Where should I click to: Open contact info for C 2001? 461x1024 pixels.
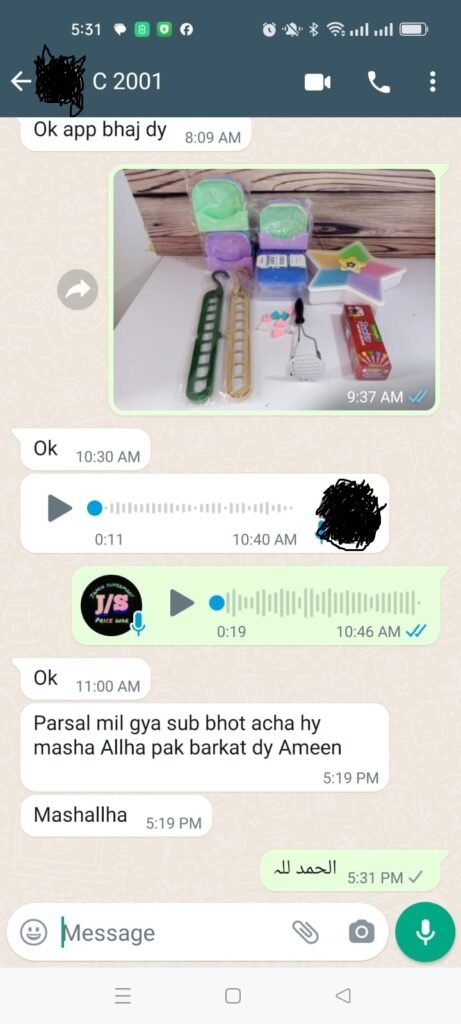(127, 82)
